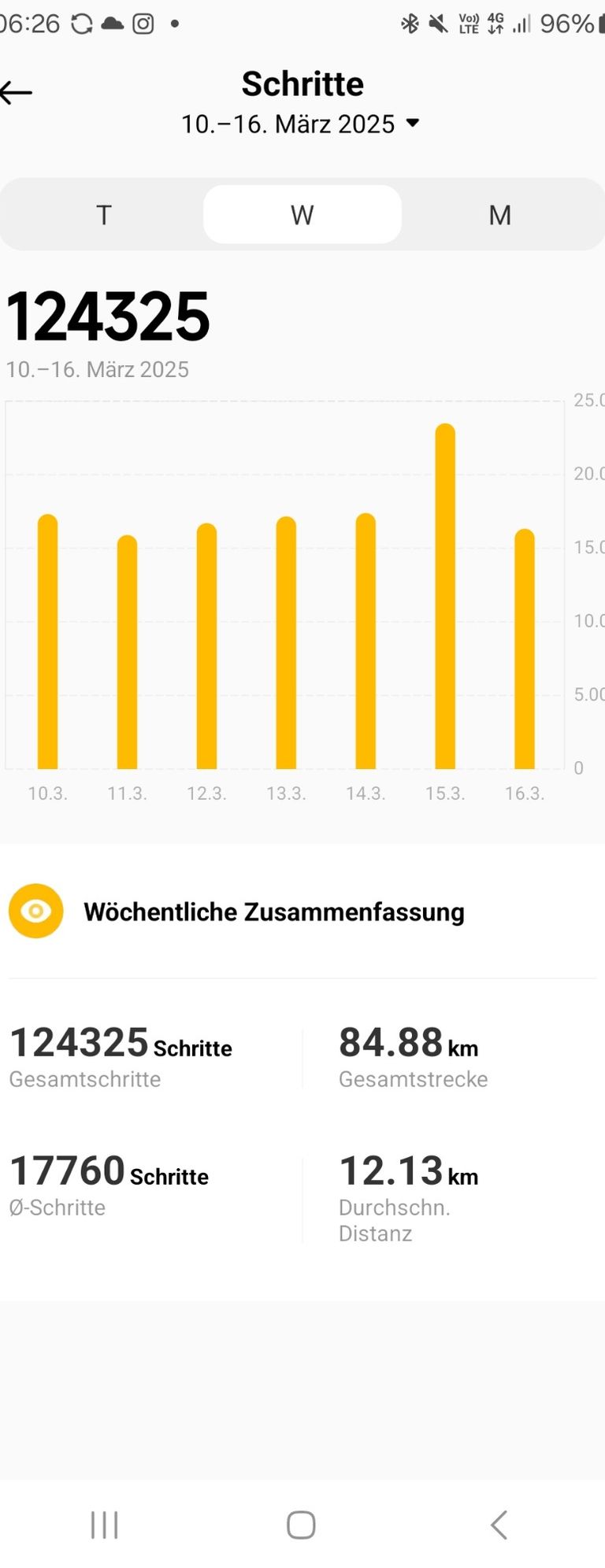Switch to the M month view
Viewport: 605px width, 1568px height.
pyautogui.click(x=500, y=215)
